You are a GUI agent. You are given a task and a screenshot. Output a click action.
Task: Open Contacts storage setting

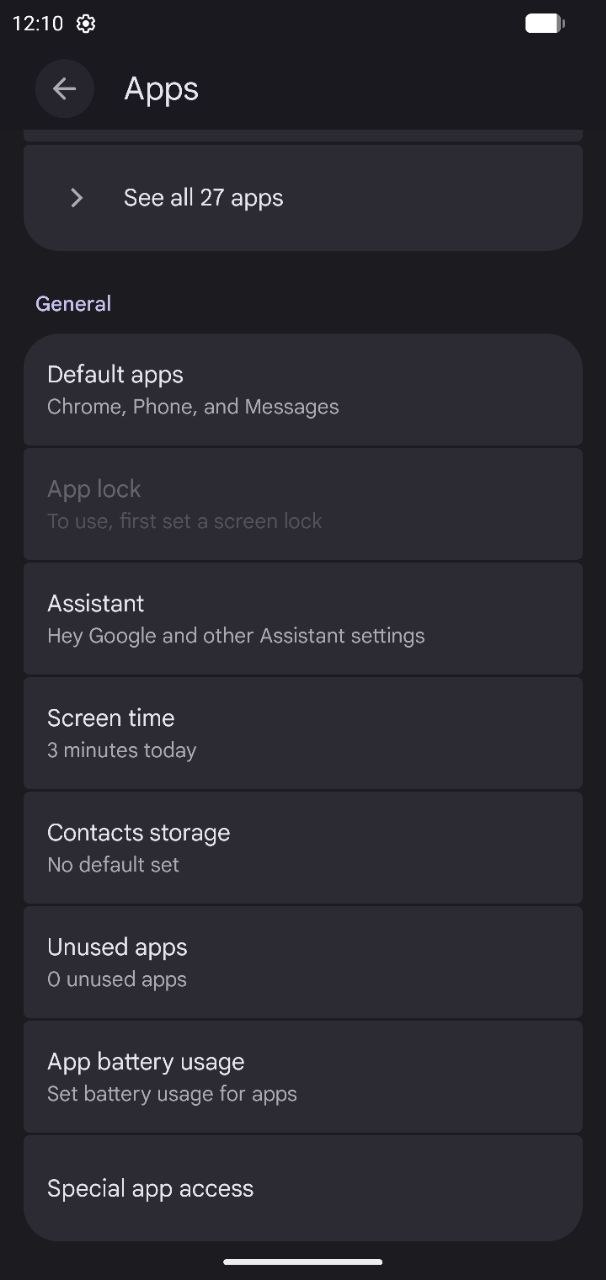click(303, 847)
